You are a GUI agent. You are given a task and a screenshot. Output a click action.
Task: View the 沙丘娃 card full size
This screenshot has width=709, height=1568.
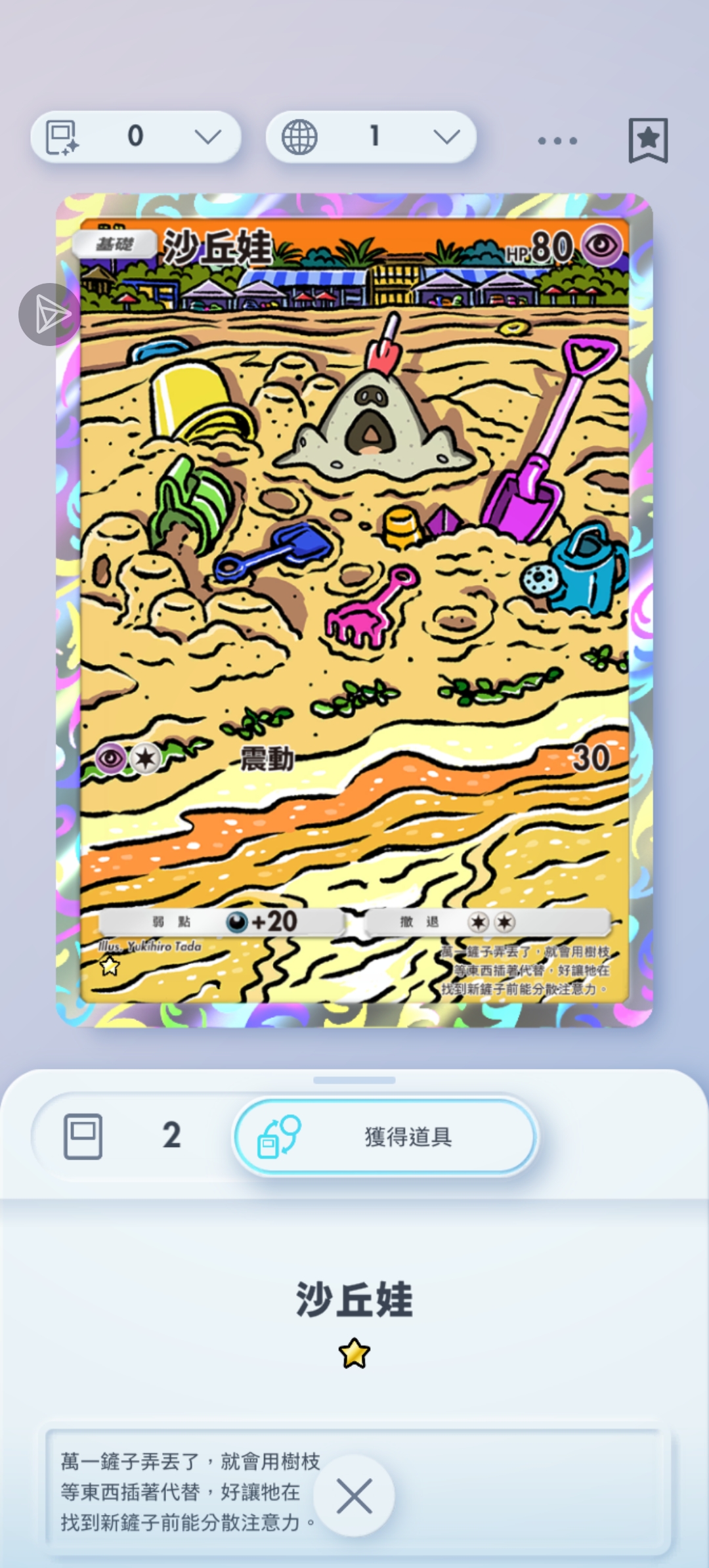tap(354, 610)
